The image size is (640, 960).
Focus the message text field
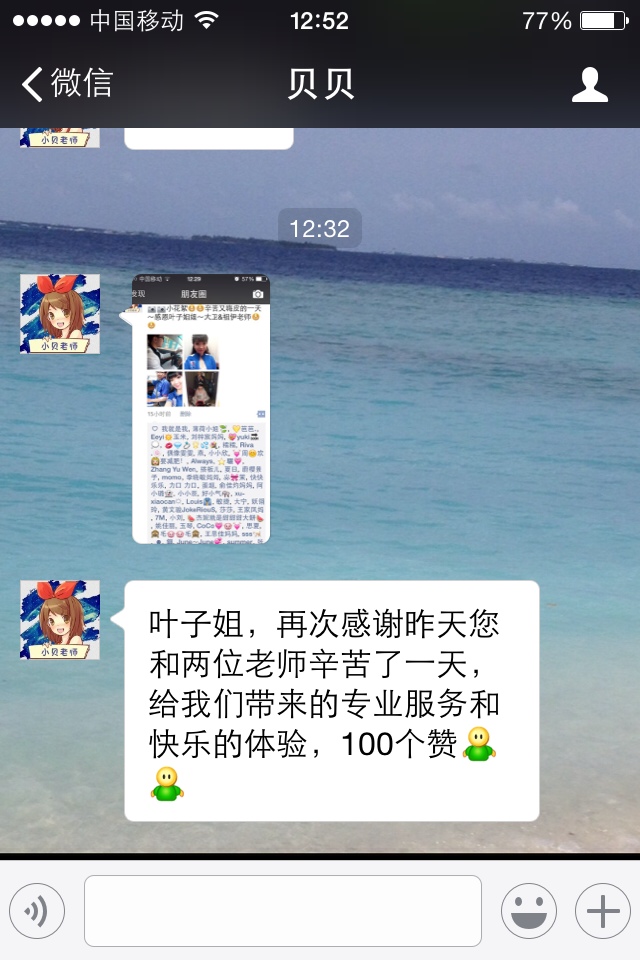283,911
